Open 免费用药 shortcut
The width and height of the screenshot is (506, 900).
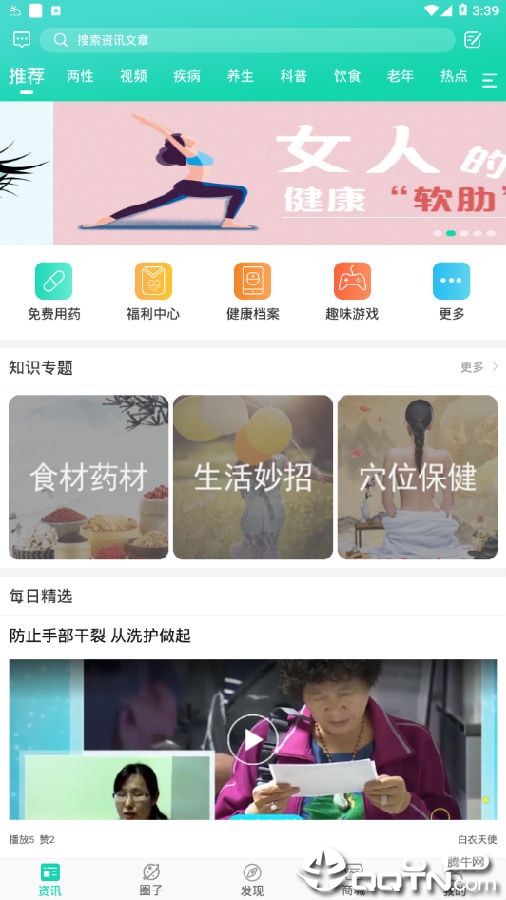click(54, 292)
